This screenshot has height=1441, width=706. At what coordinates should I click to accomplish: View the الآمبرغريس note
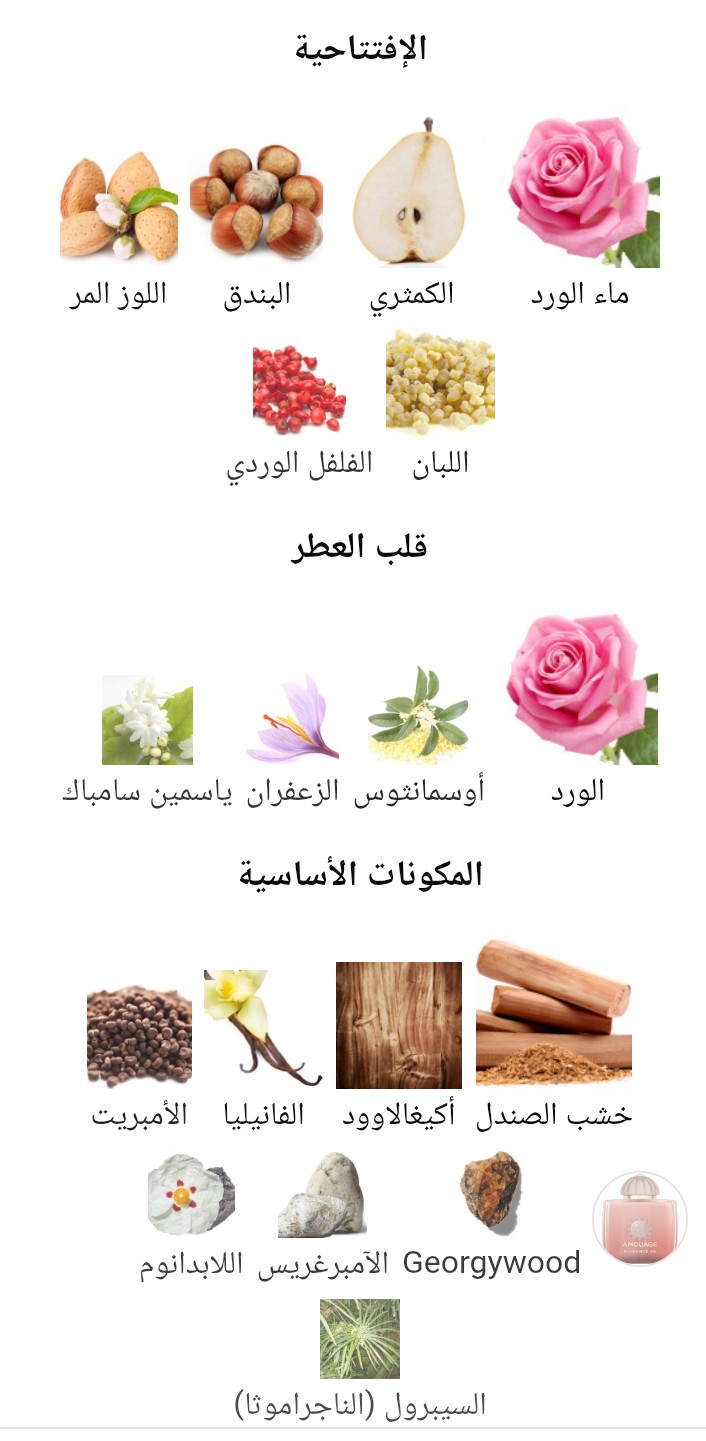pyautogui.click(x=321, y=1196)
